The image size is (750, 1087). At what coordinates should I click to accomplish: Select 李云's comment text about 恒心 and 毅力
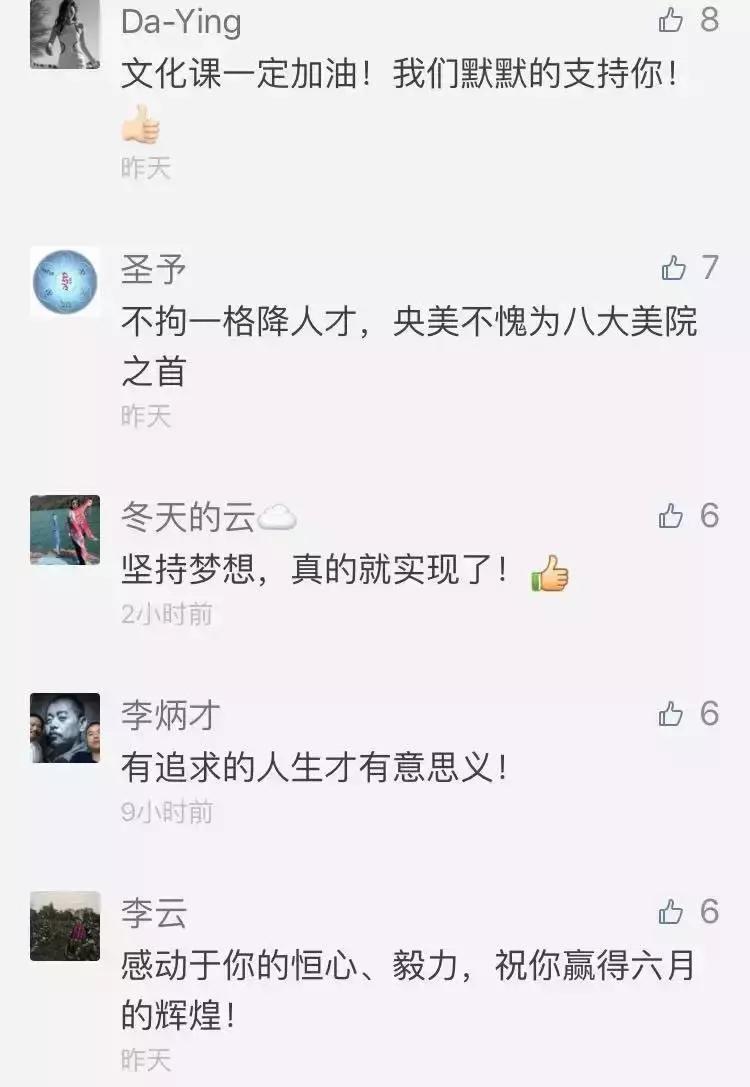[x=390, y=958]
